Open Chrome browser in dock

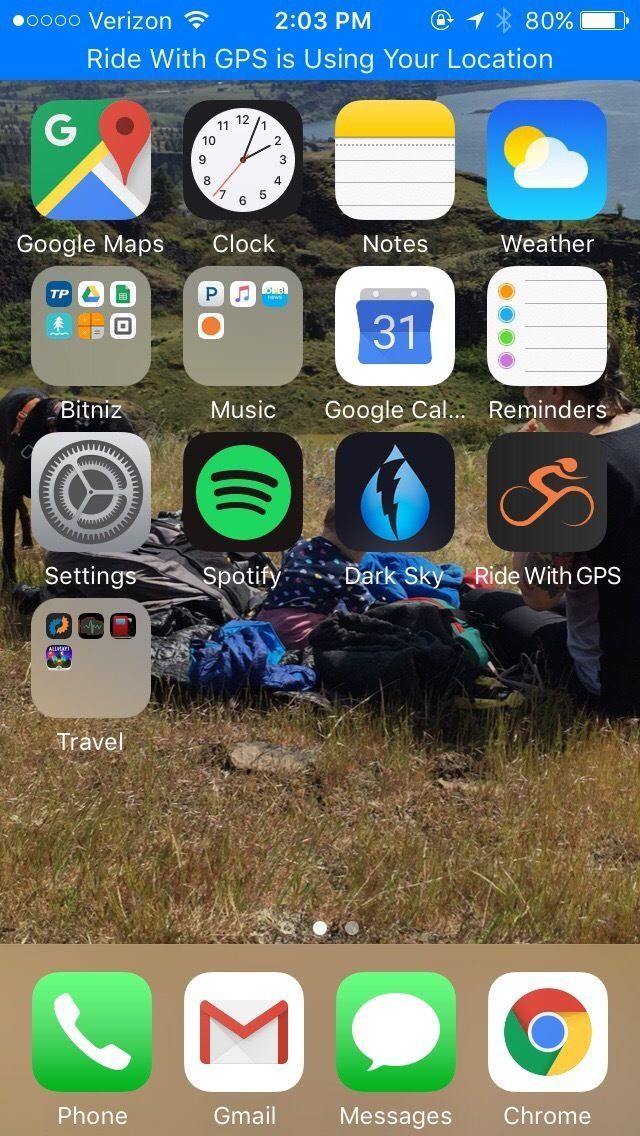click(x=548, y=1032)
